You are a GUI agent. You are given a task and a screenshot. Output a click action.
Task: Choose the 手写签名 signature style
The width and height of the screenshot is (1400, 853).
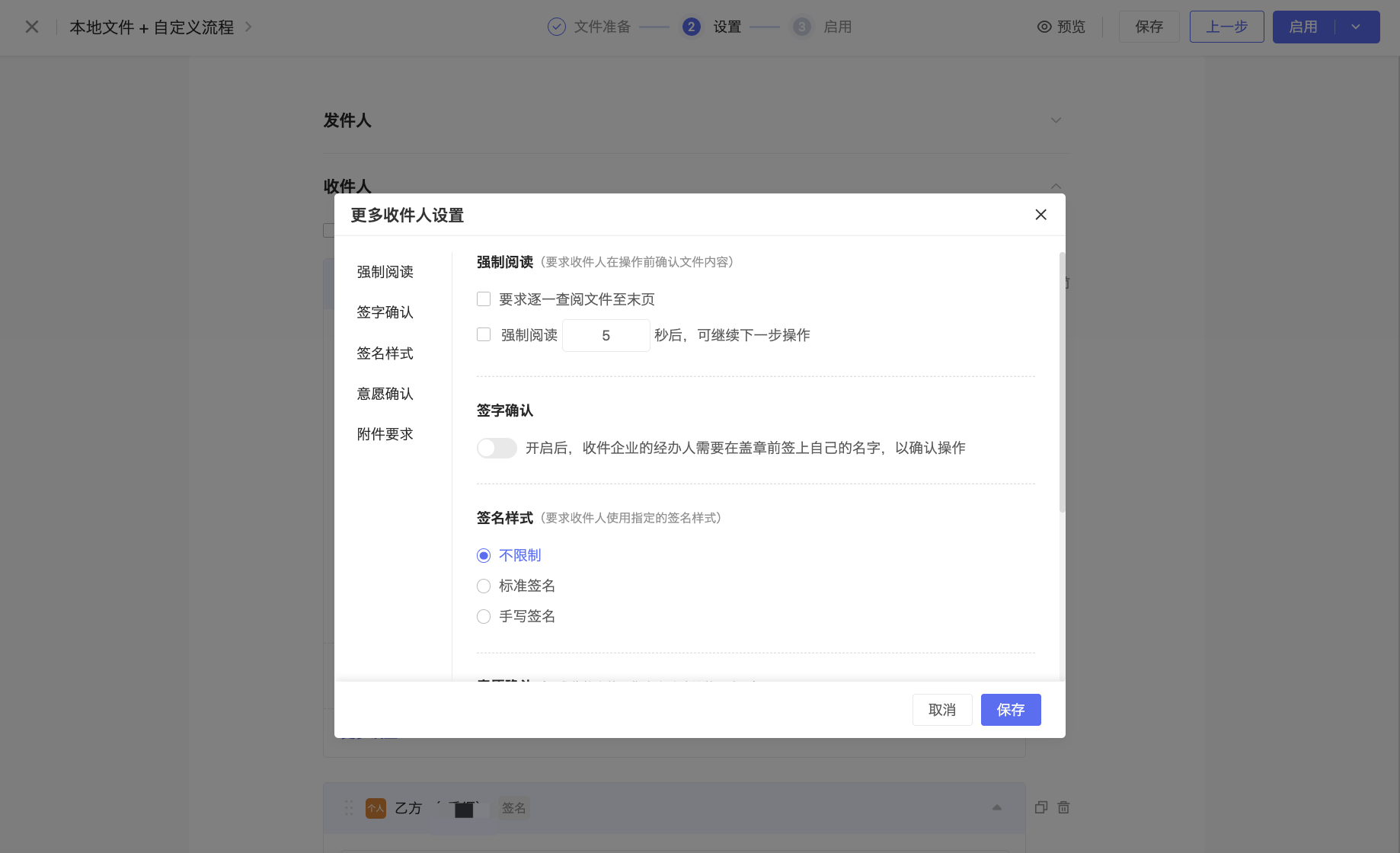484,617
